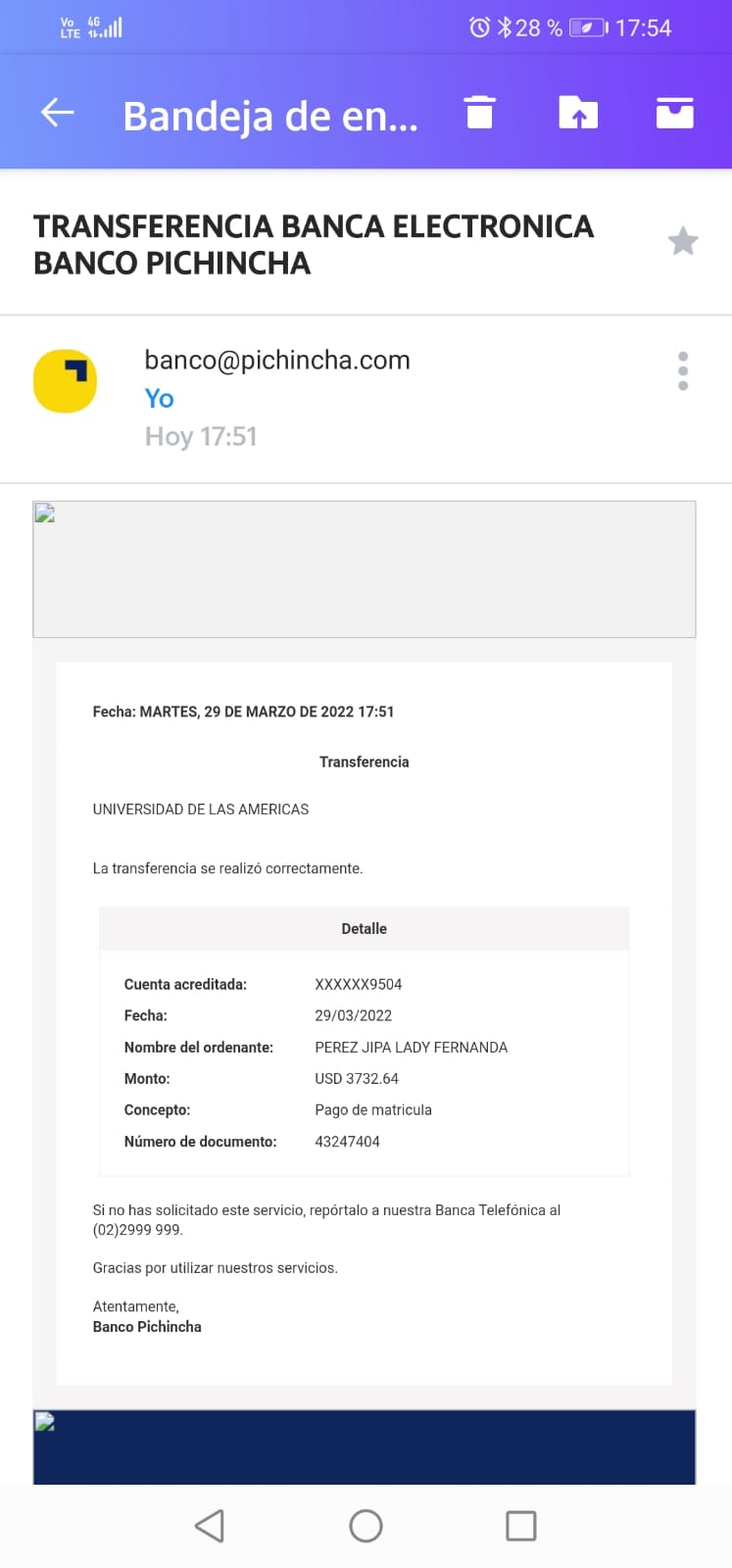The image size is (732, 1568).
Task: Go to the home screen
Action: (366, 1526)
